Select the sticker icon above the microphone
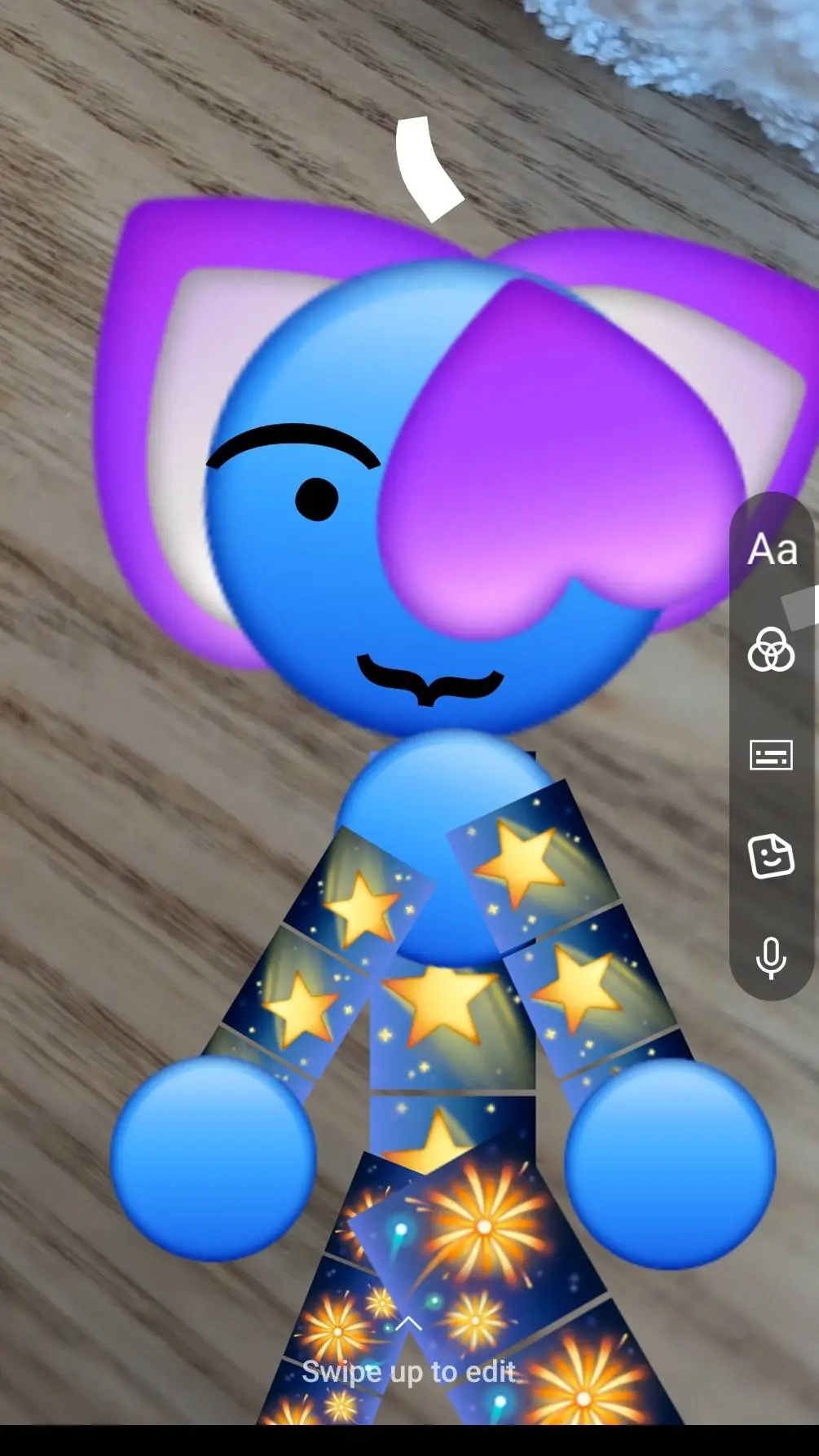This screenshot has height=1456, width=819. pos(771,856)
